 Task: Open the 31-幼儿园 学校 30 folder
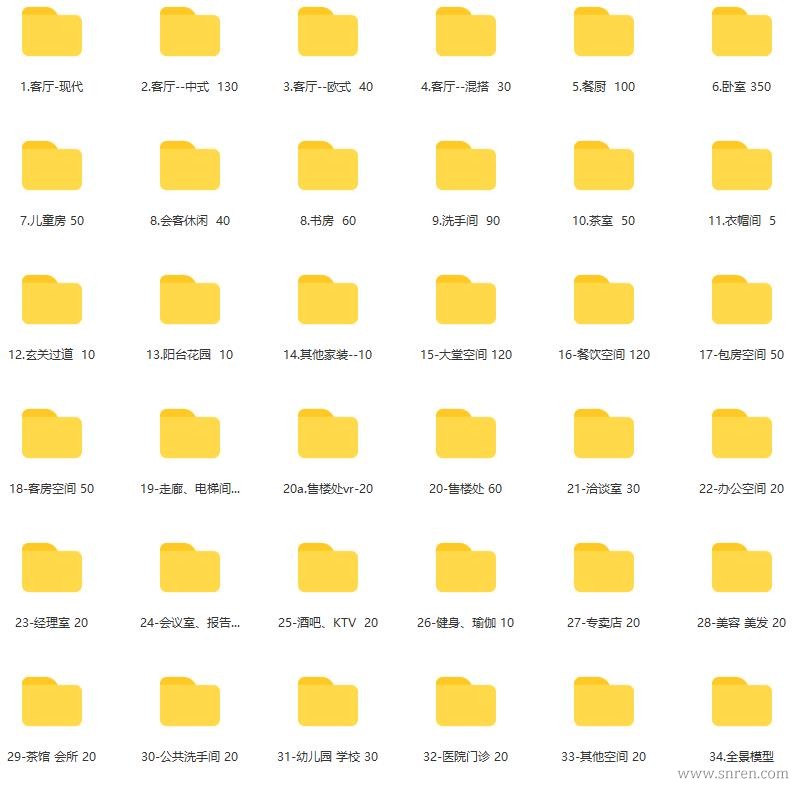[328, 702]
